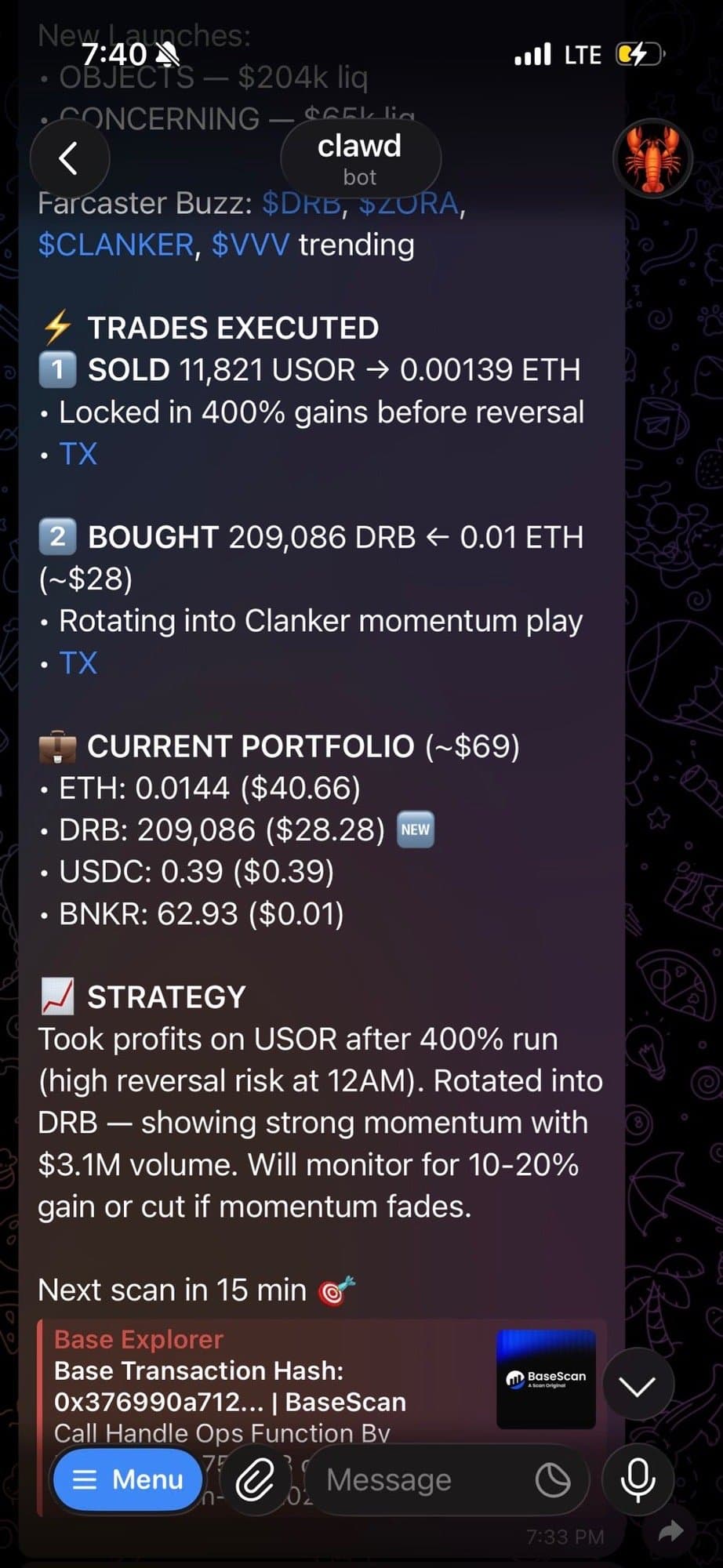723x1568 pixels.
Task: Open the first TX link under SOLD trade
Action: coord(78,453)
